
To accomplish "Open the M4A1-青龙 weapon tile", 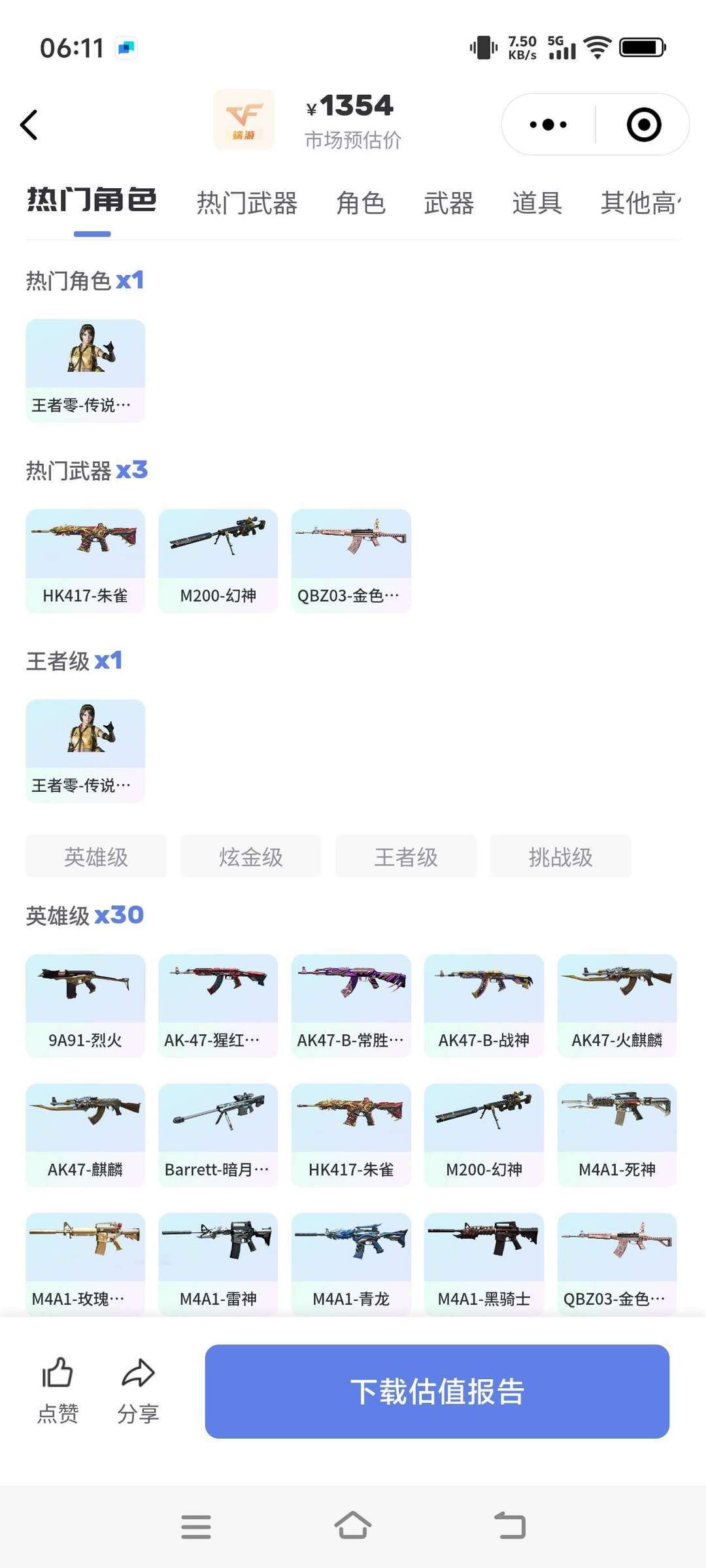I will pos(351,1264).
